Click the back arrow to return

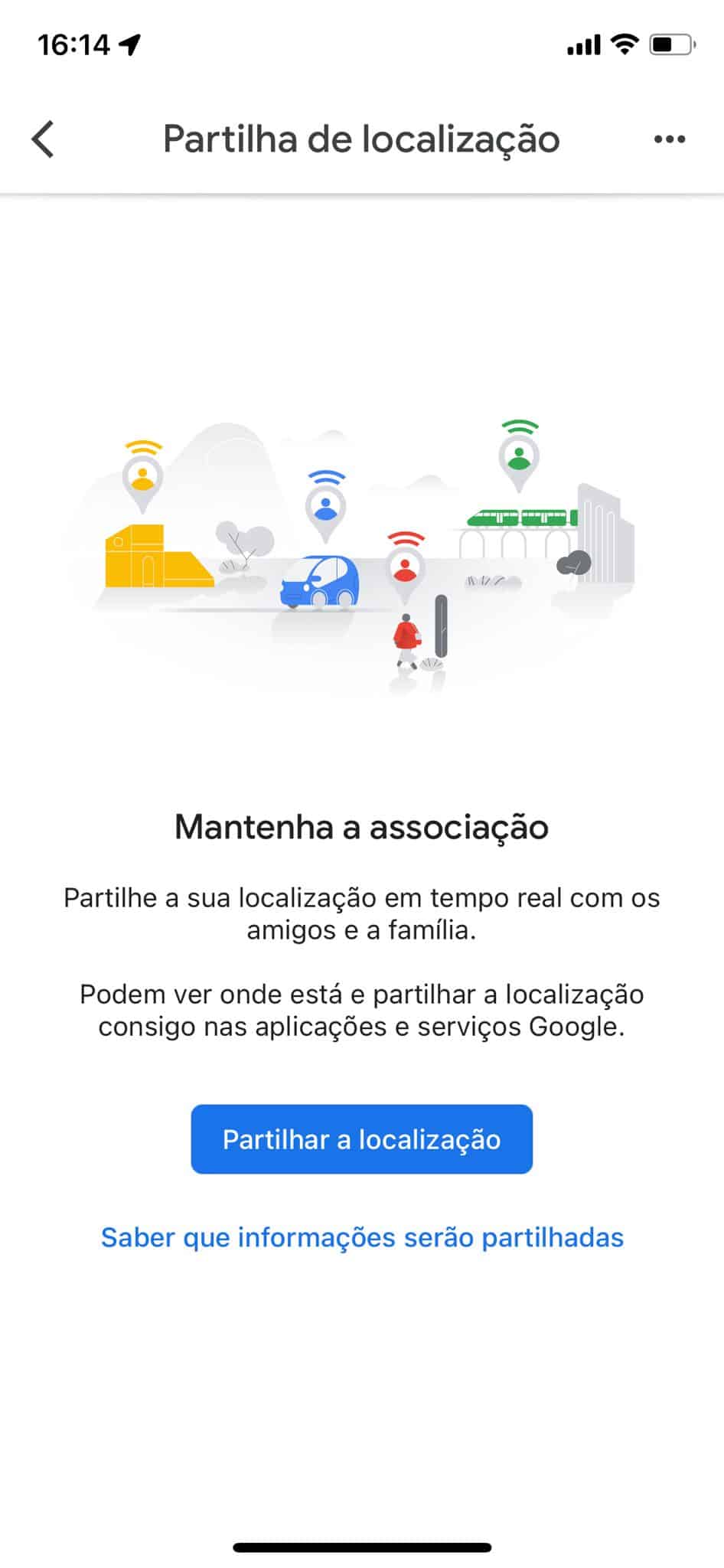tap(42, 139)
